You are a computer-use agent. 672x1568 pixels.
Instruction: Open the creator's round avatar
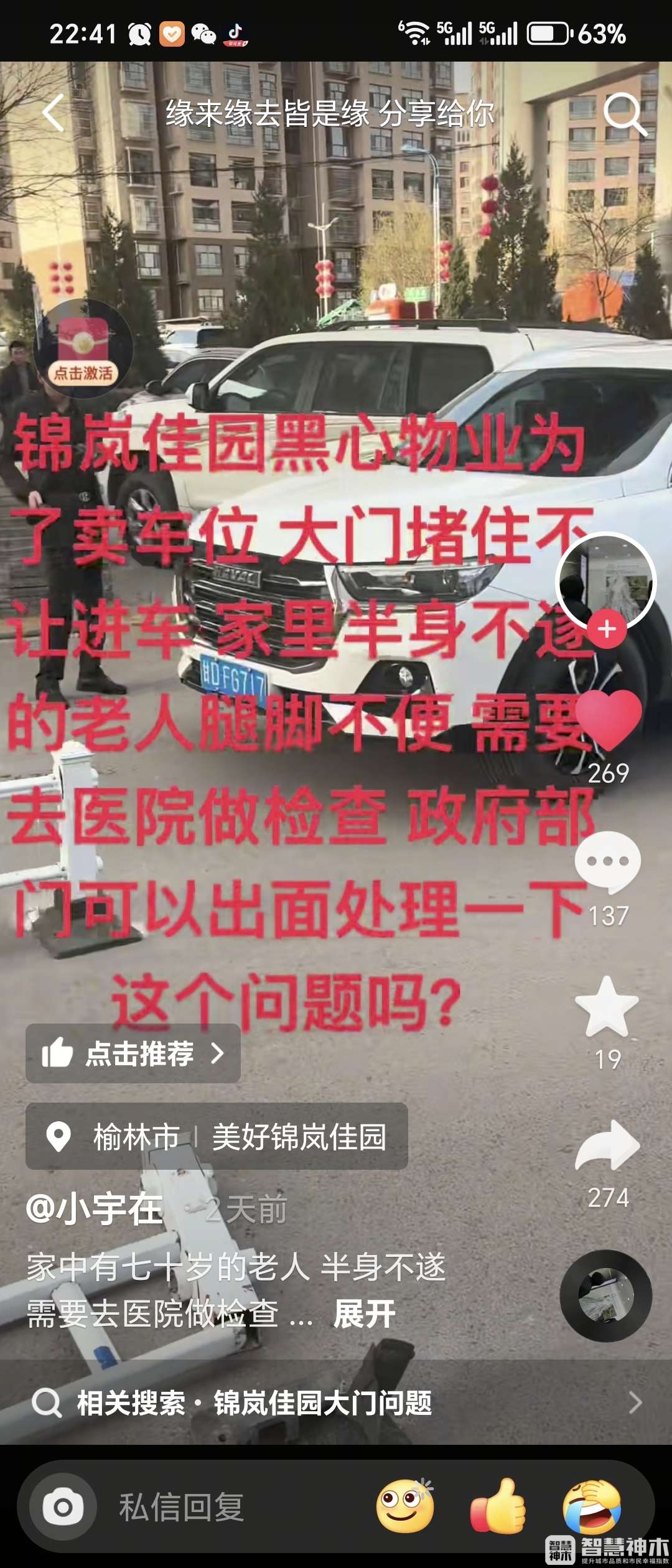tap(605, 581)
